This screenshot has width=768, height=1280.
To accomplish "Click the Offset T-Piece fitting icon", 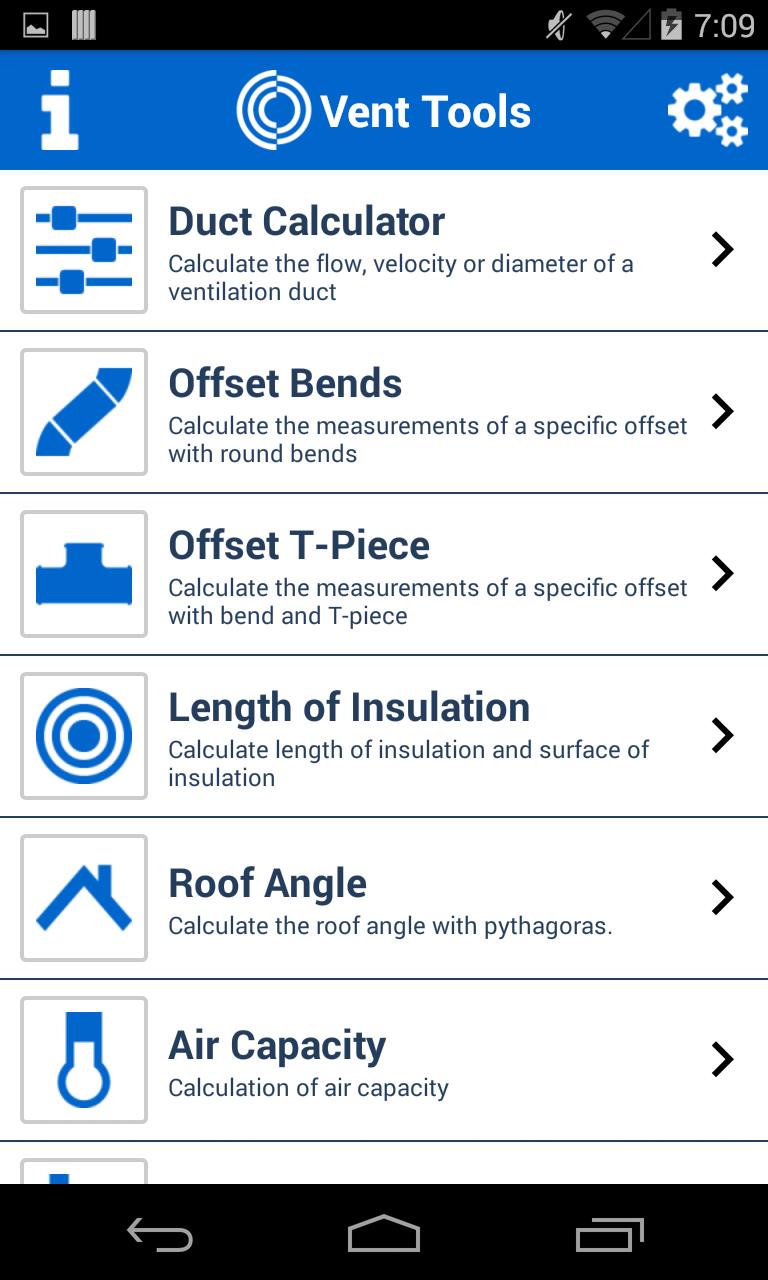I will (x=83, y=573).
